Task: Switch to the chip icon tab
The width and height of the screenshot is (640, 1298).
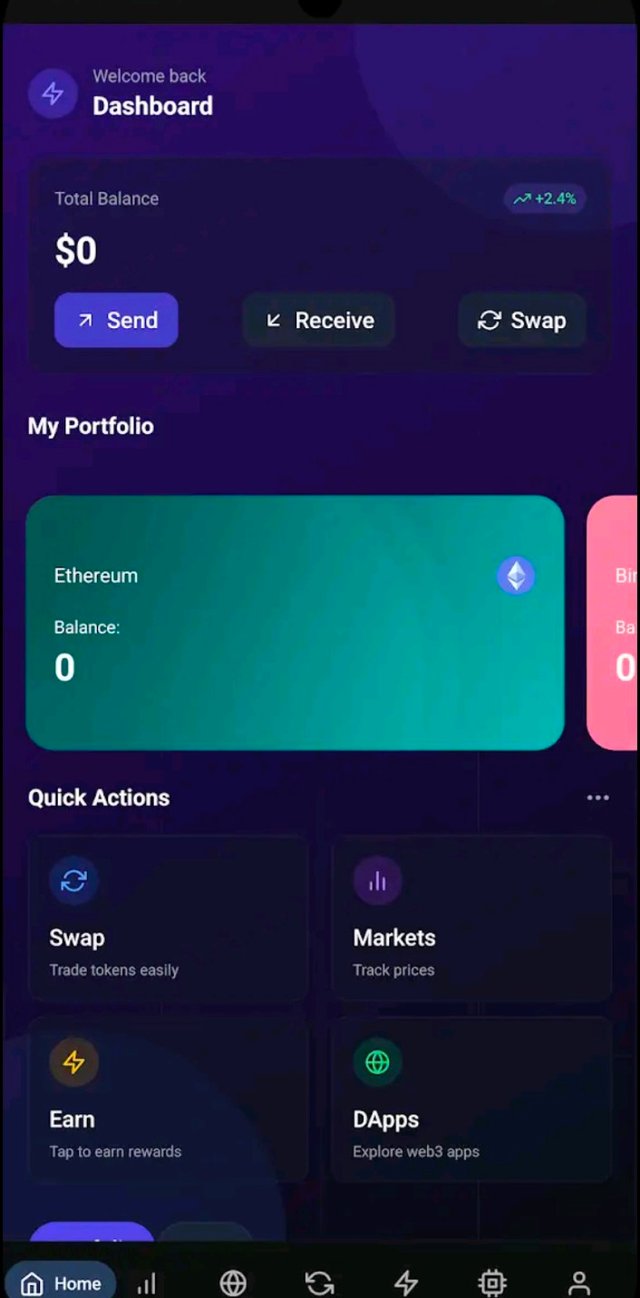Action: [x=492, y=1283]
